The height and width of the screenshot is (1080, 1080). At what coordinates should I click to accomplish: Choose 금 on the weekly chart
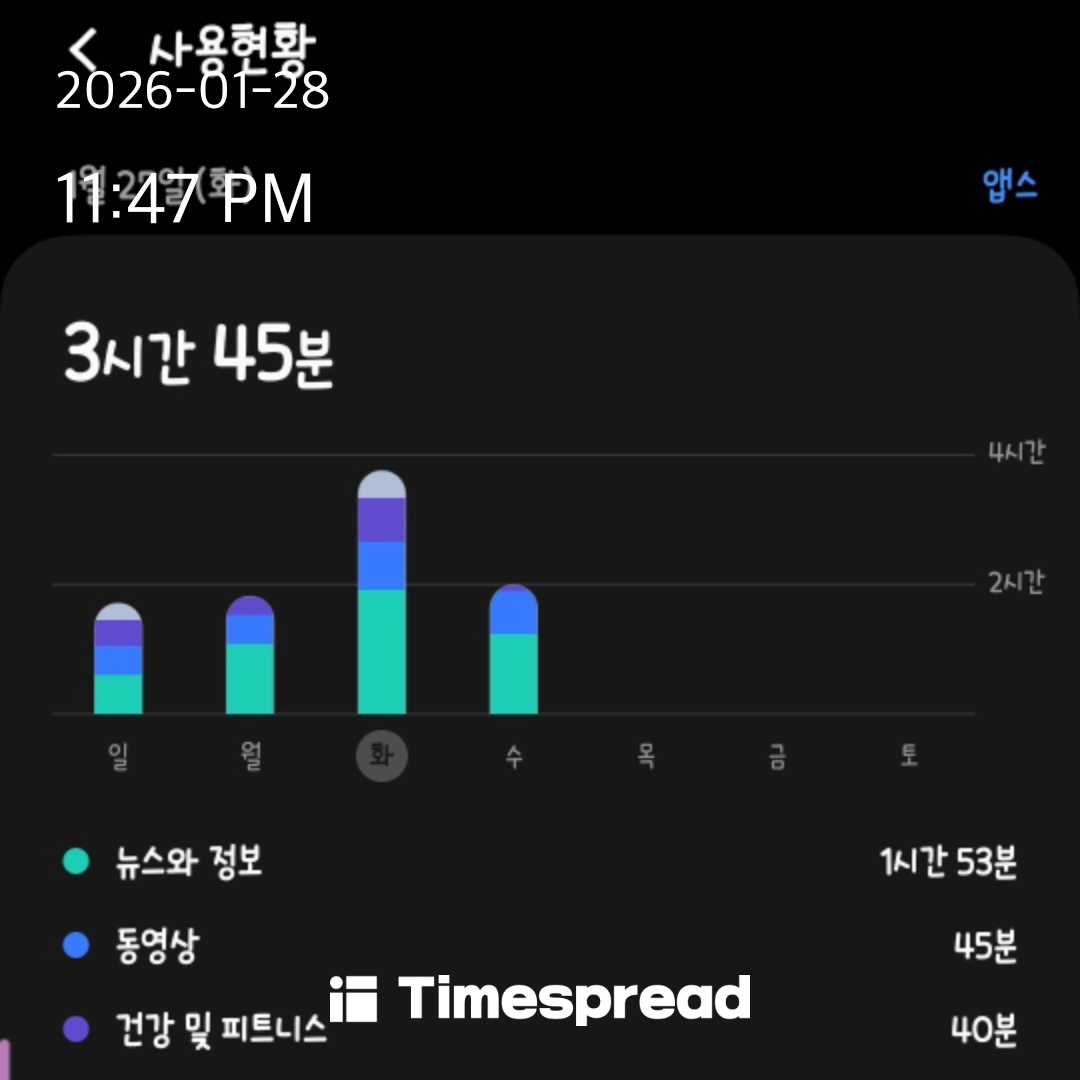tap(776, 757)
